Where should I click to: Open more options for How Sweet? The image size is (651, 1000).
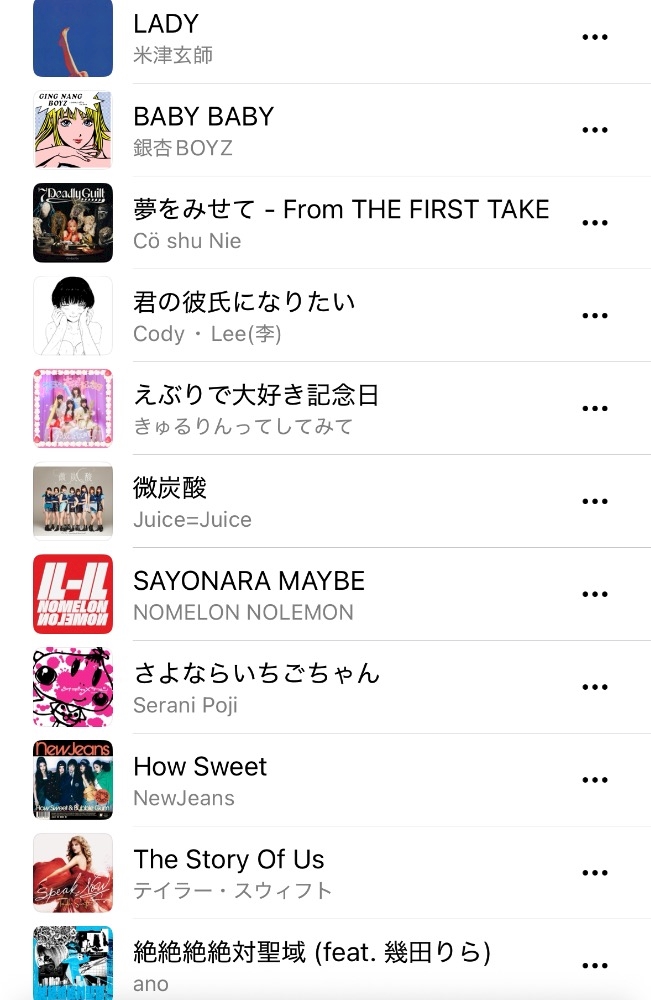click(594, 779)
